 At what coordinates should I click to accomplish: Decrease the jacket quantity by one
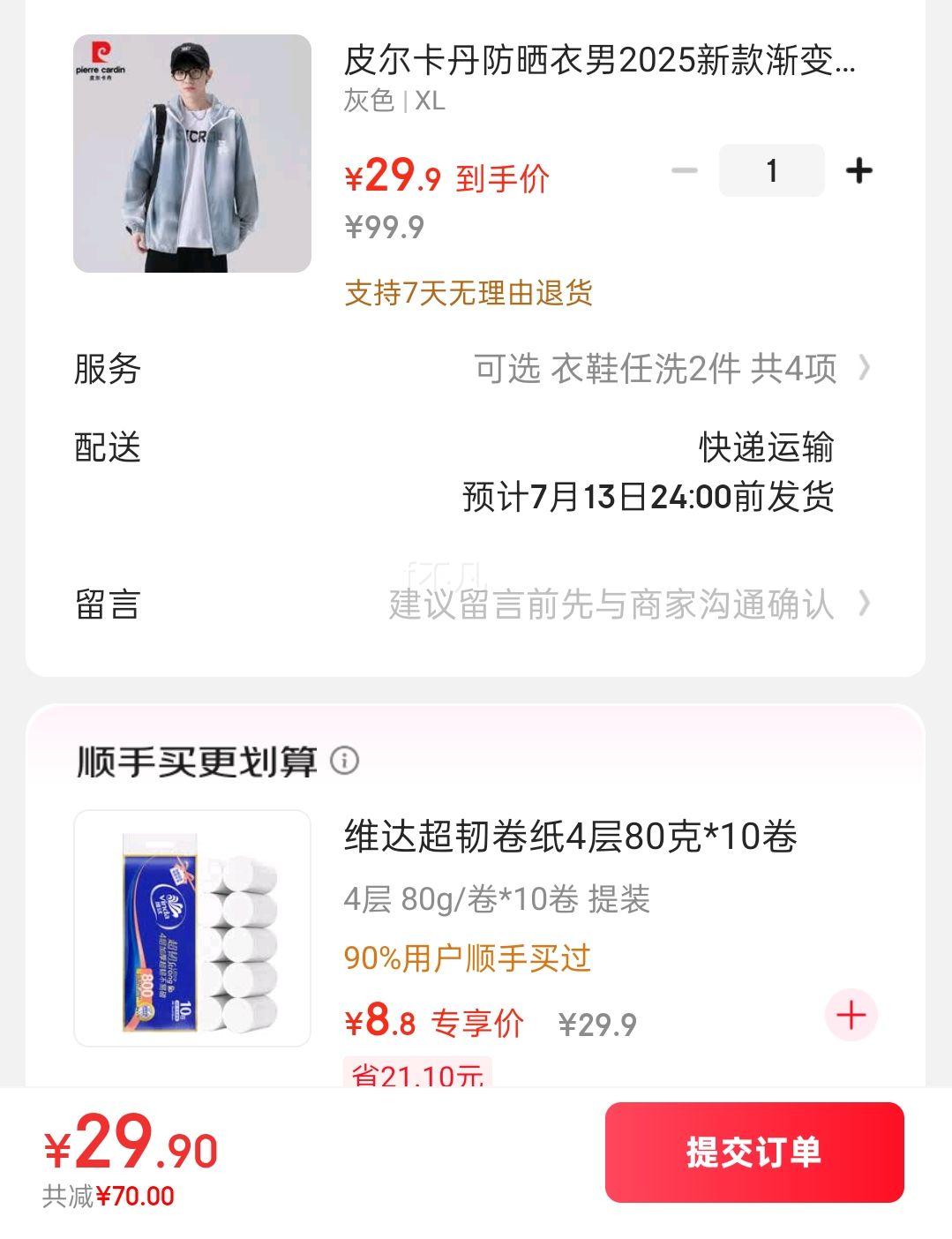pos(685,171)
